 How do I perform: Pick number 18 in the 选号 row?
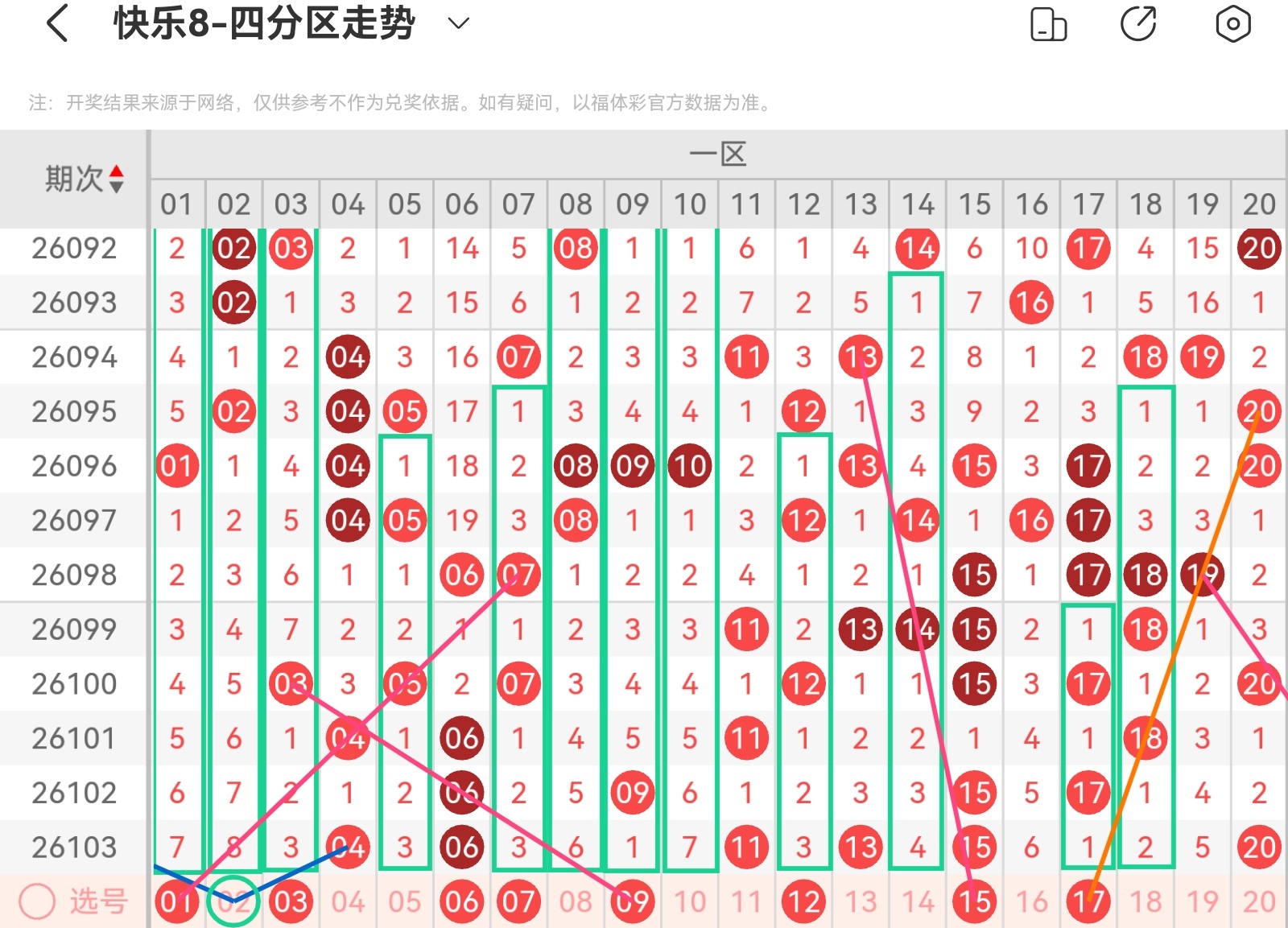click(x=1146, y=902)
